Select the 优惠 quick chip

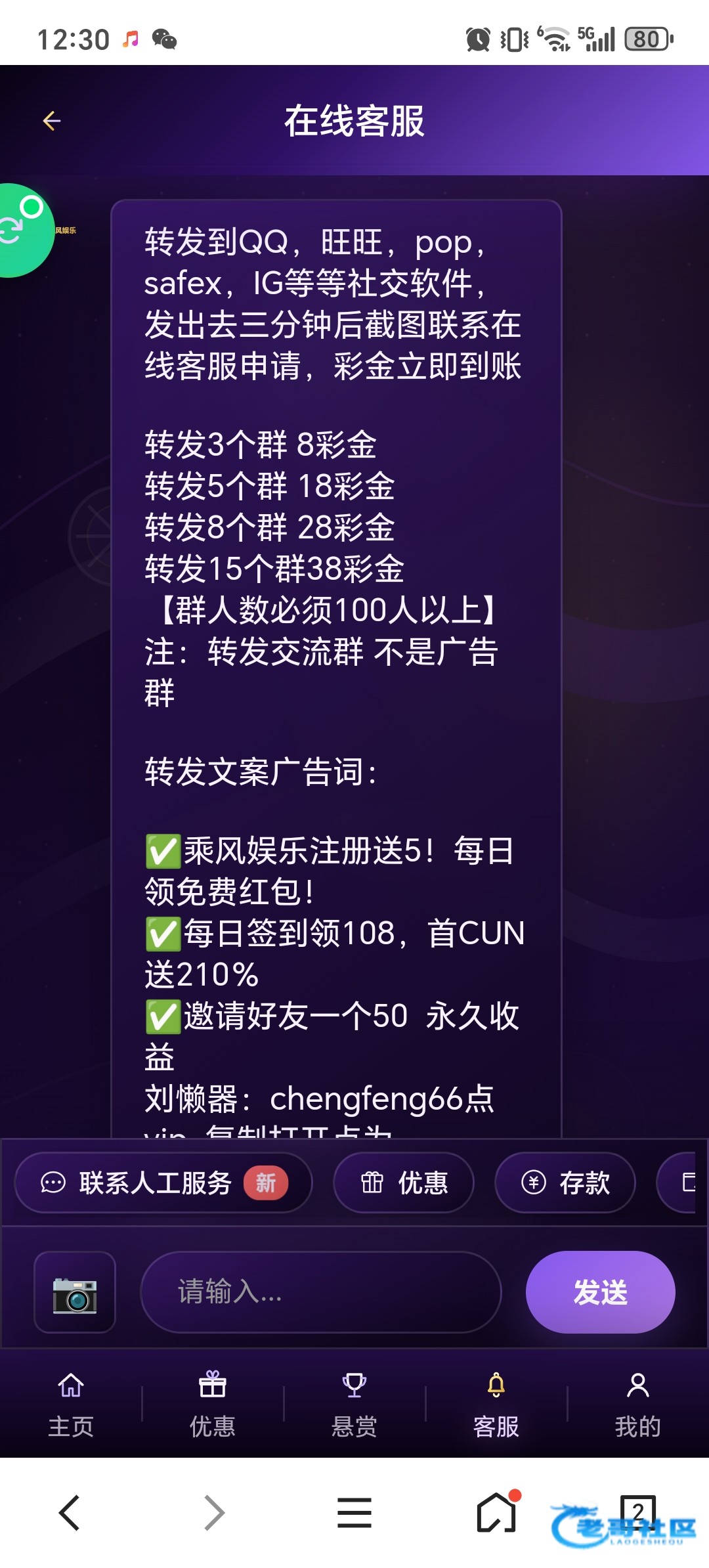point(404,1183)
